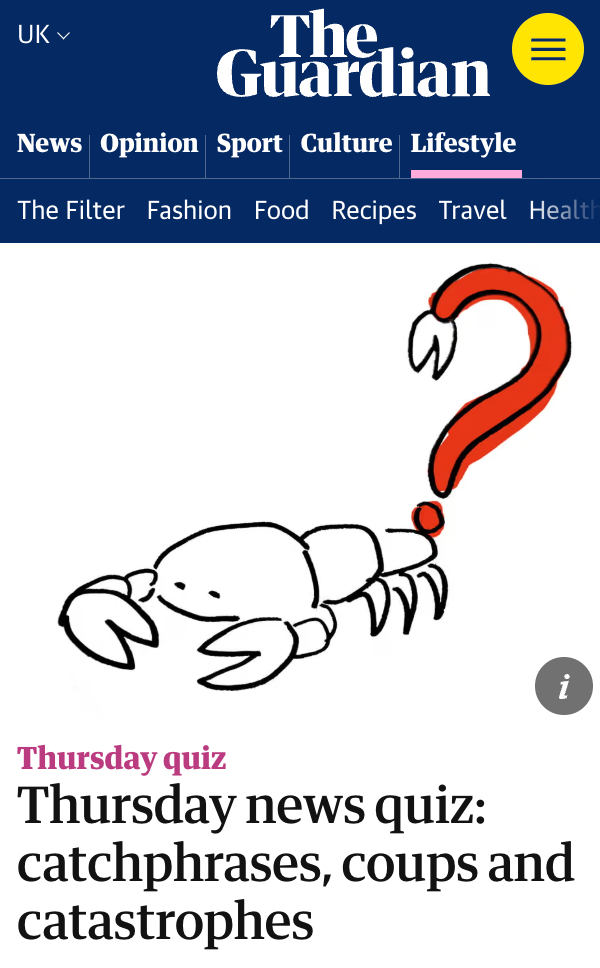Image resolution: width=600 pixels, height=968 pixels.
Task: Go to the Travel subsection
Action: (x=472, y=210)
